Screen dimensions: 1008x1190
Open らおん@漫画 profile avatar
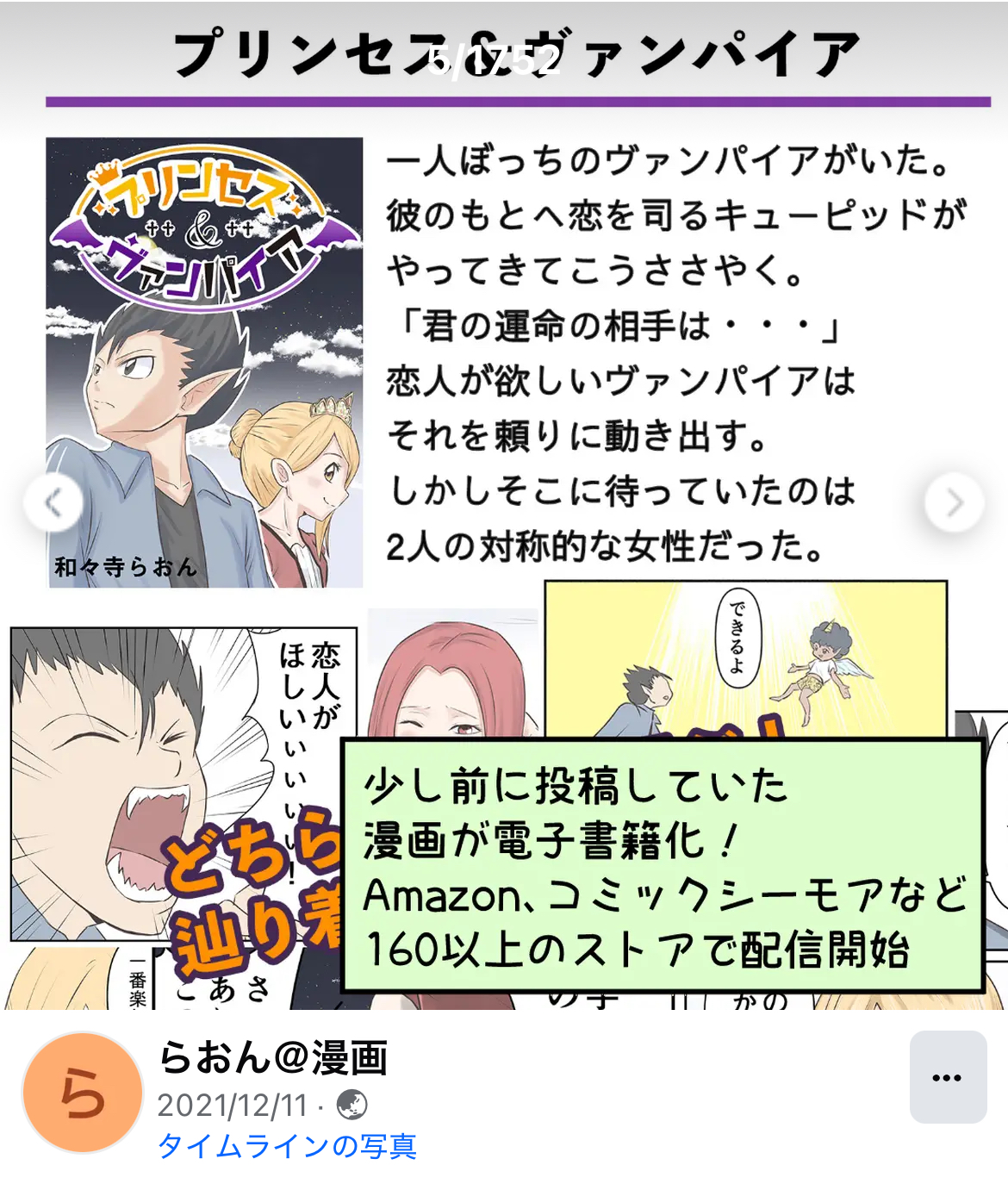[83, 1093]
